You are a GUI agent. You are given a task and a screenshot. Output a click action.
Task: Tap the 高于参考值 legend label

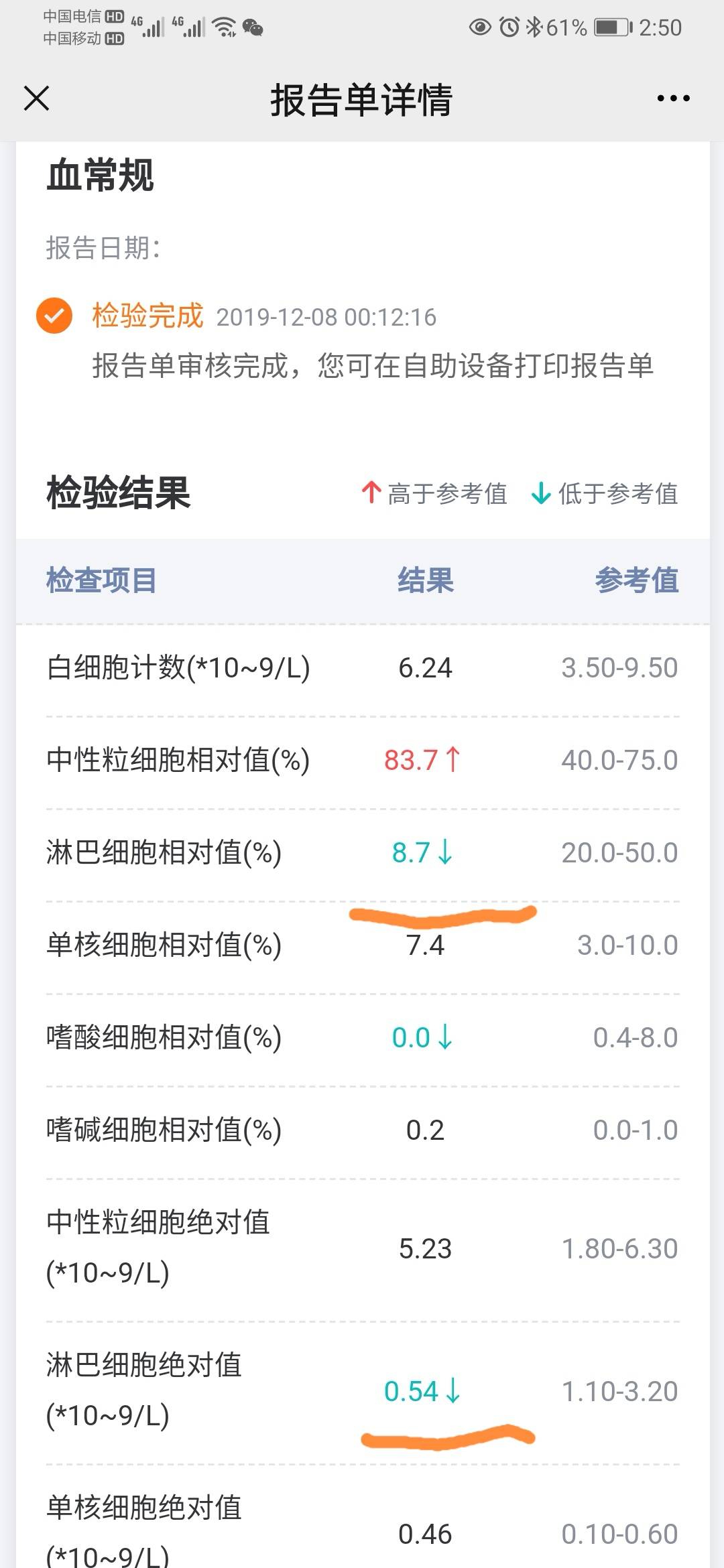tap(446, 494)
